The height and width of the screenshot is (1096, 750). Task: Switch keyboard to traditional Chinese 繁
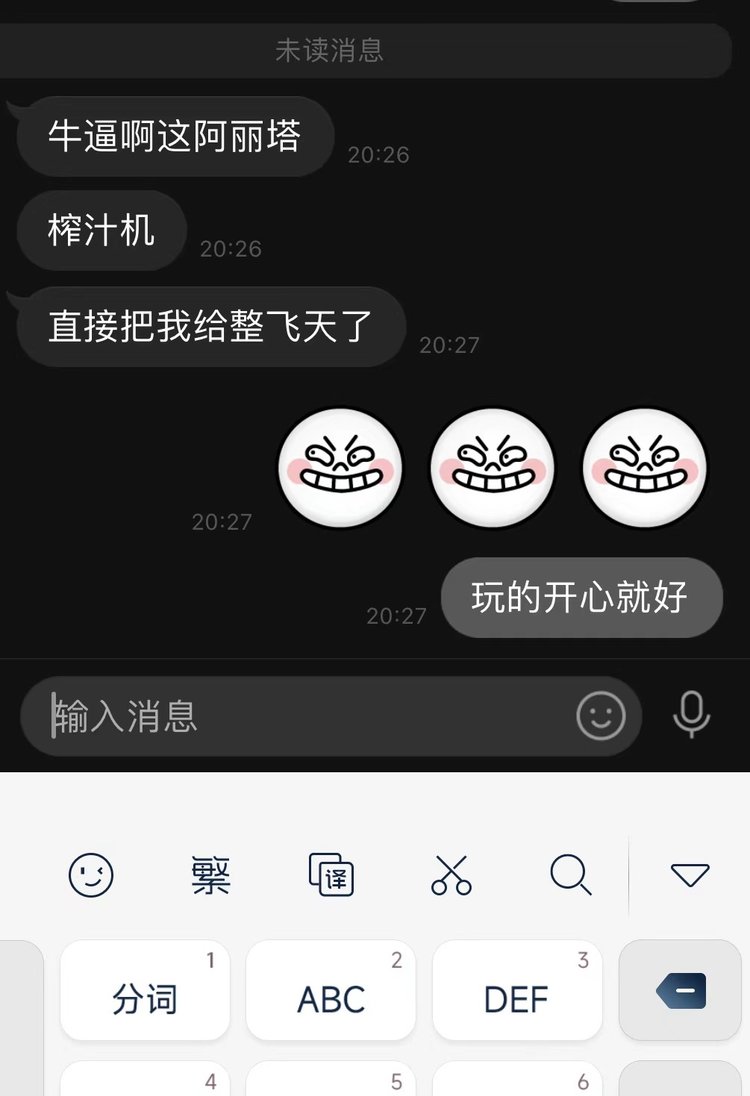coord(210,876)
